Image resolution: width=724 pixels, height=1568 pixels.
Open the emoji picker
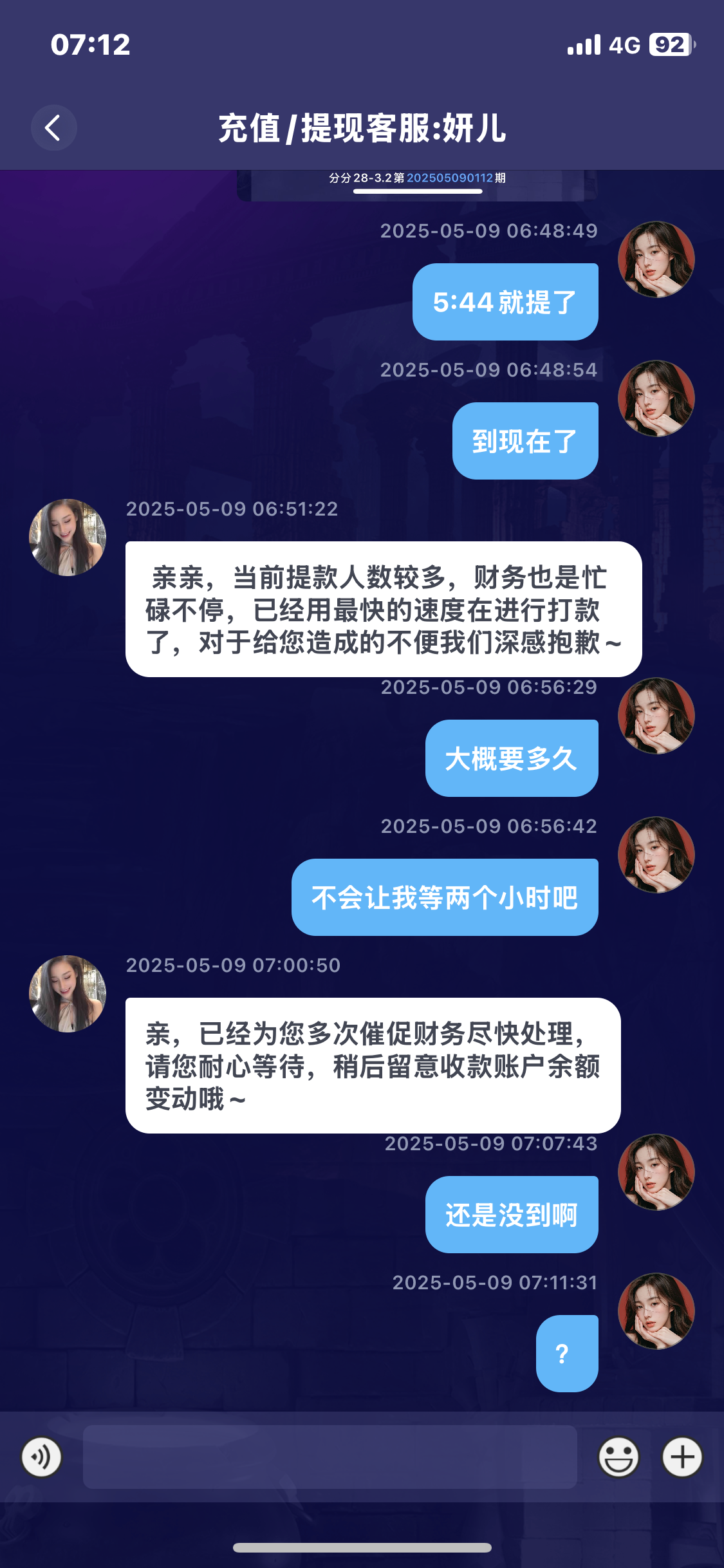[x=618, y=1457]
